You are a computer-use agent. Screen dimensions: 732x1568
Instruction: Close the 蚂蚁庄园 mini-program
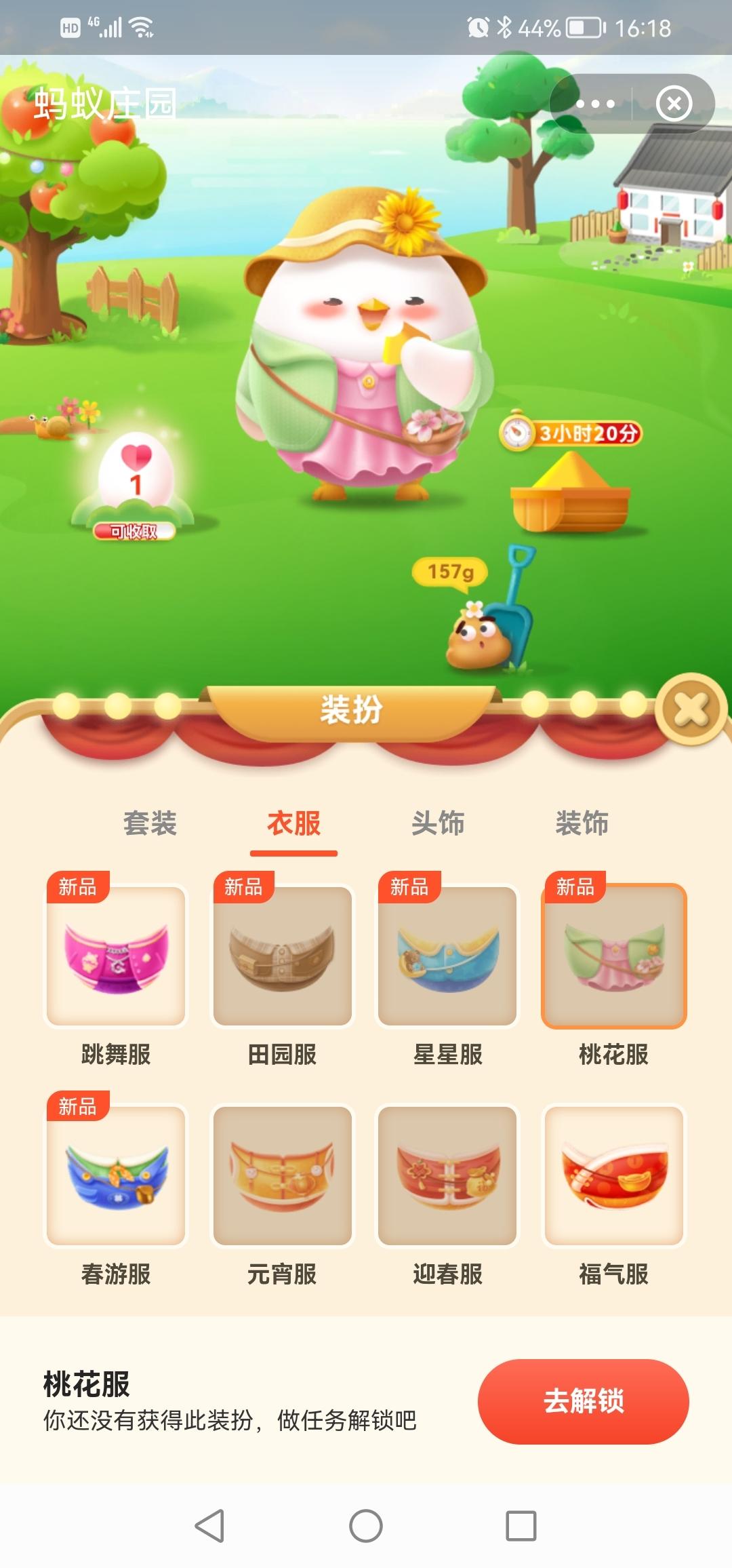pyautogui.click(x=674, y=104)
